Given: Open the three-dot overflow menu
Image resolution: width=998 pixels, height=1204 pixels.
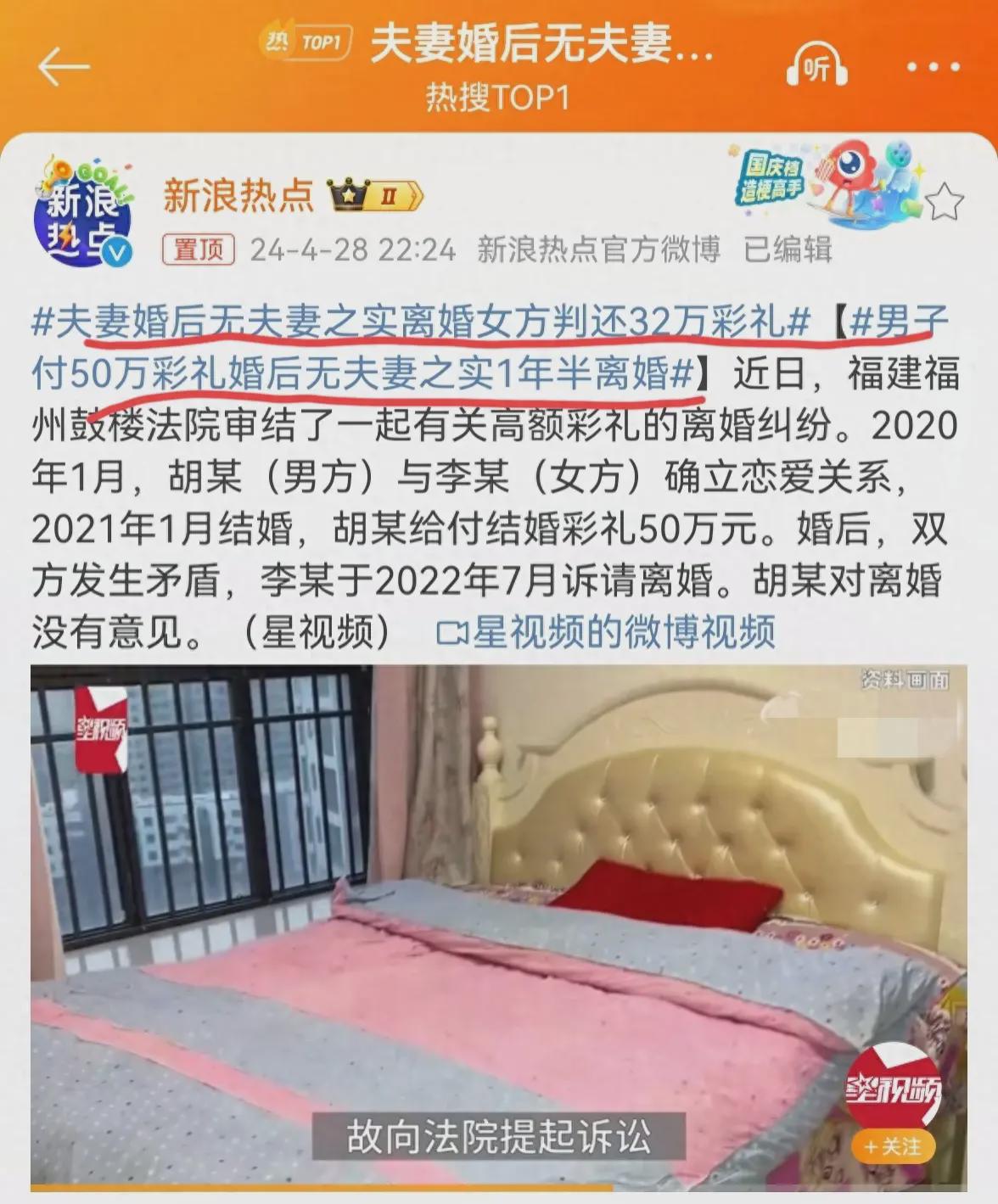Looking at the screenshot, I should pyautogui.click(x=933, y=67).
